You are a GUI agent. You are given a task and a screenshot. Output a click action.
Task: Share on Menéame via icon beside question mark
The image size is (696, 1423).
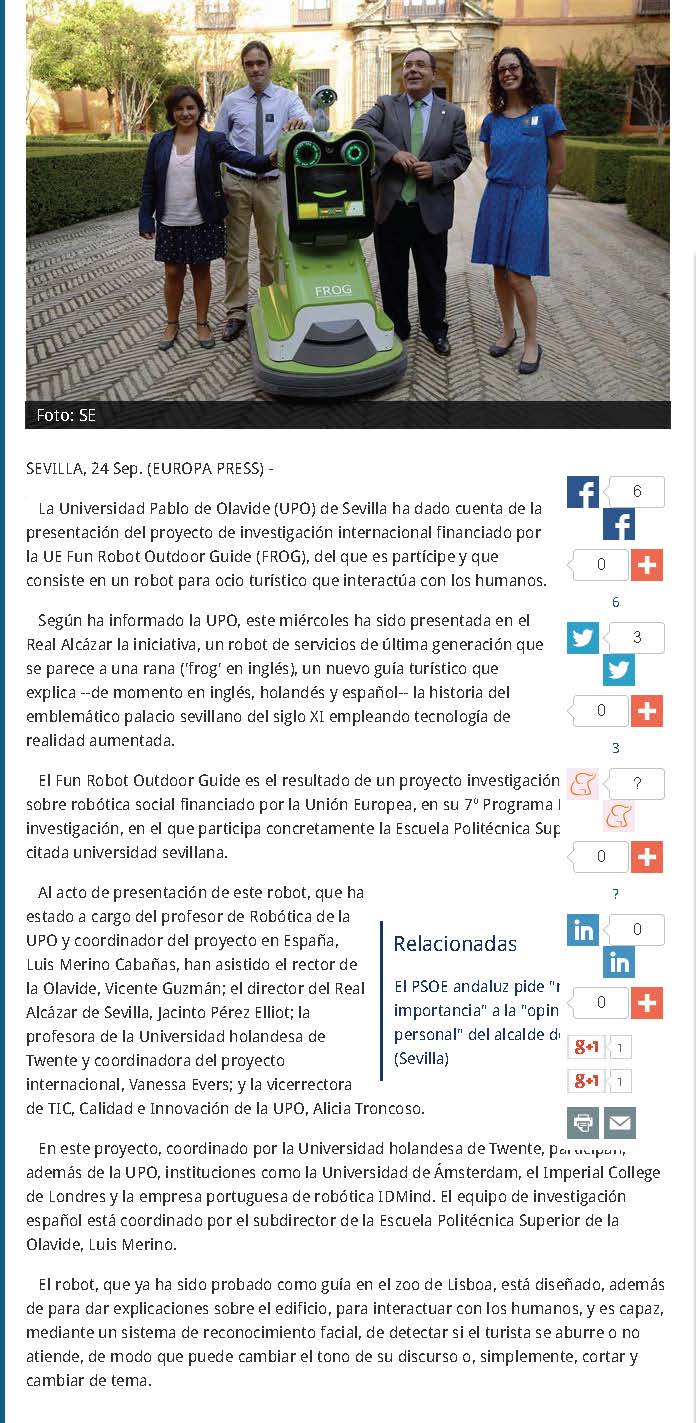tap(583, 784)
